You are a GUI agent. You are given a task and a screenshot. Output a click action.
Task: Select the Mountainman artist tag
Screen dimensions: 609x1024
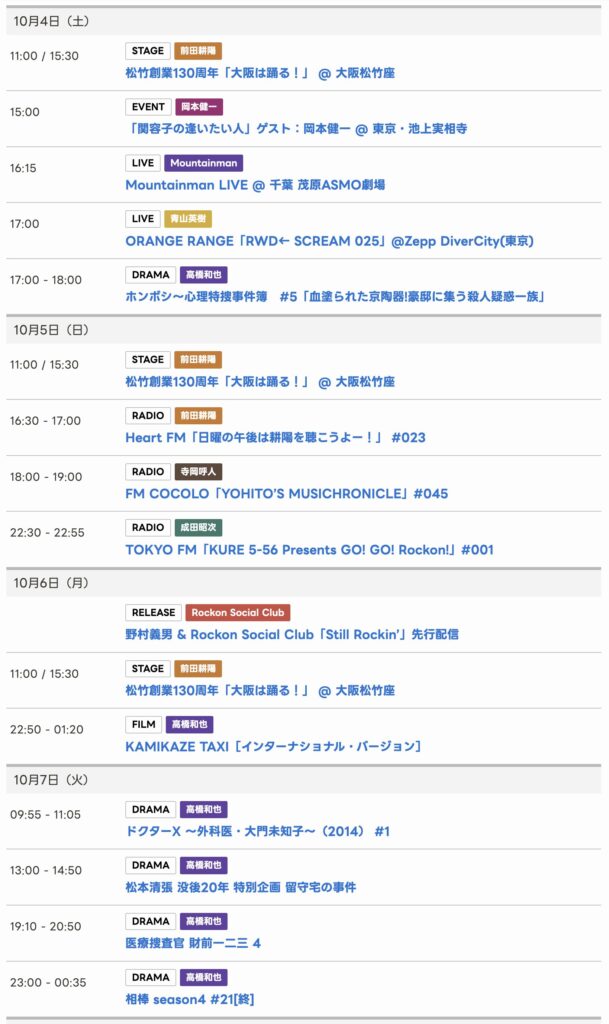203,163
